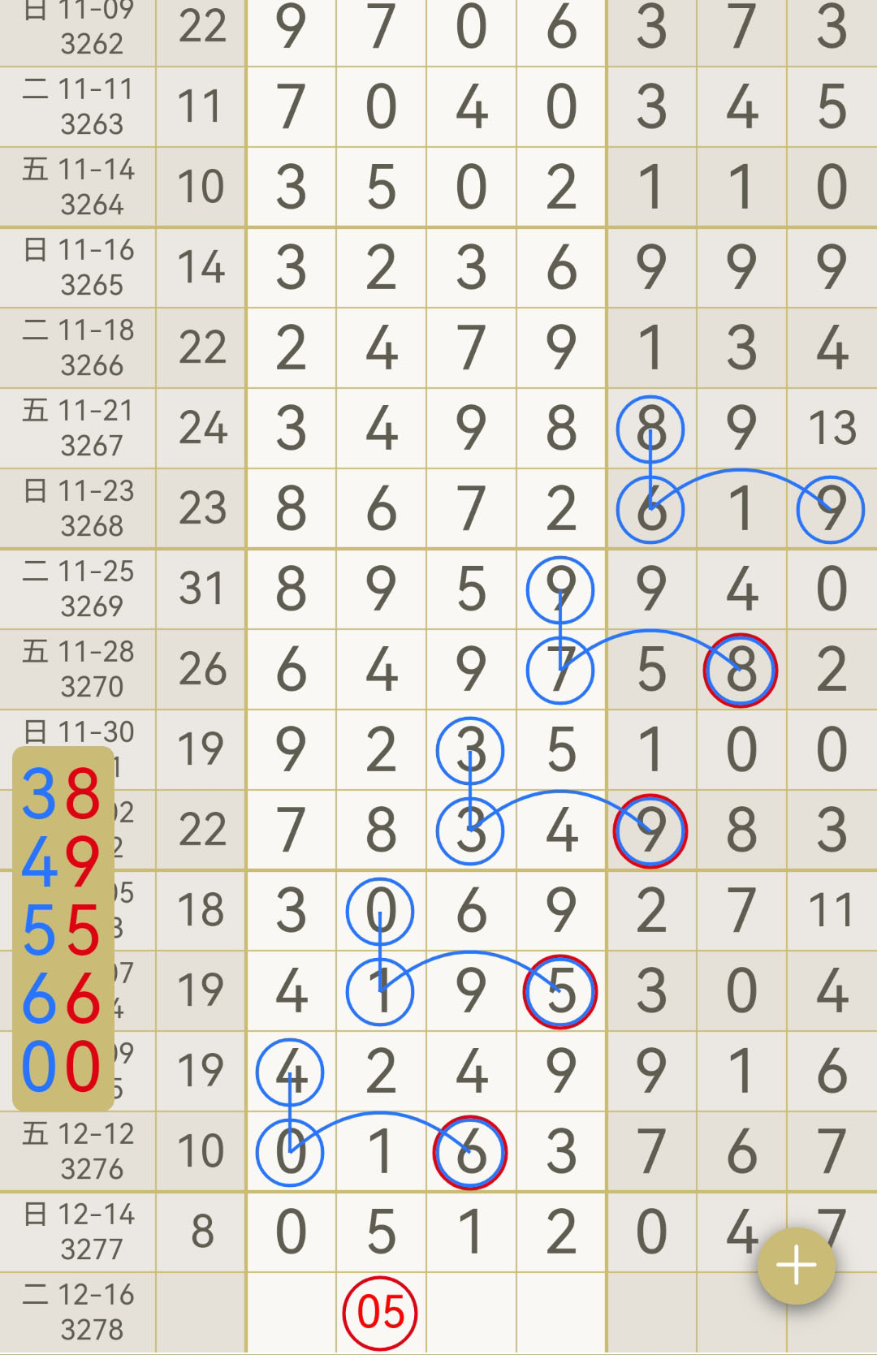Select the red-circled 6 in row 3276
877x1372 pixels.
469,1150
